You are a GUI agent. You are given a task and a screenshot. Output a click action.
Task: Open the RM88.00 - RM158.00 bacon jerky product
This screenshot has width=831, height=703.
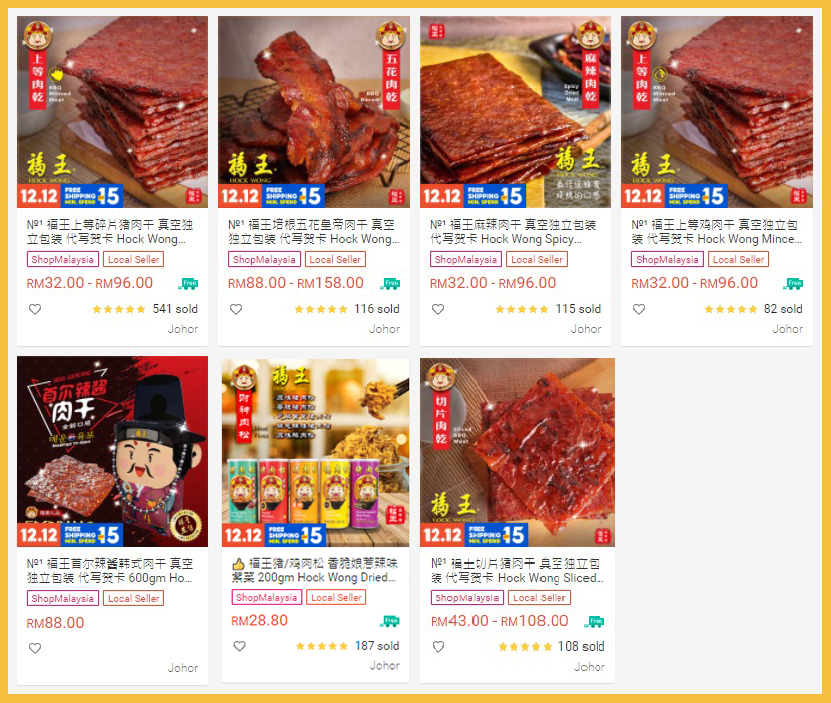[314, 111]
